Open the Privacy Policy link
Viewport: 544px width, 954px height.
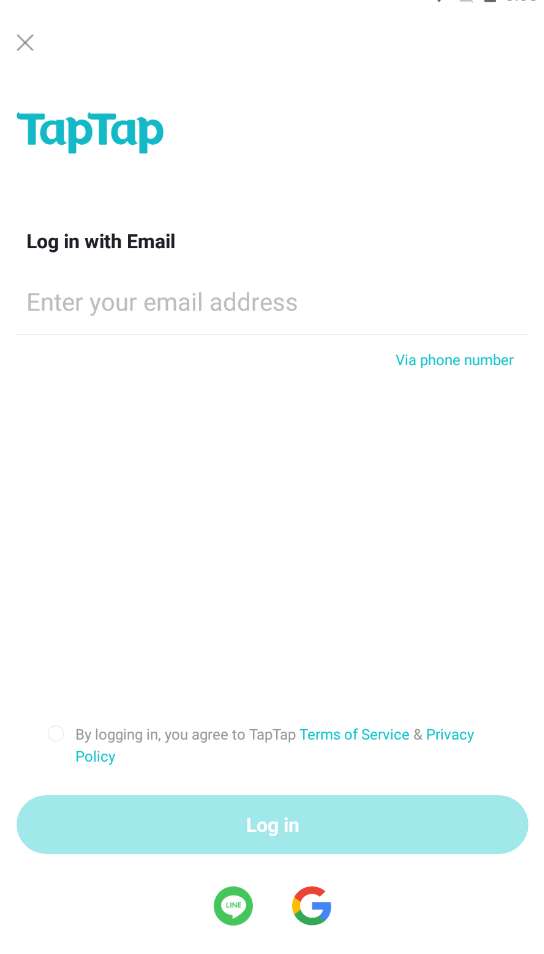click(x=450, y=734)
